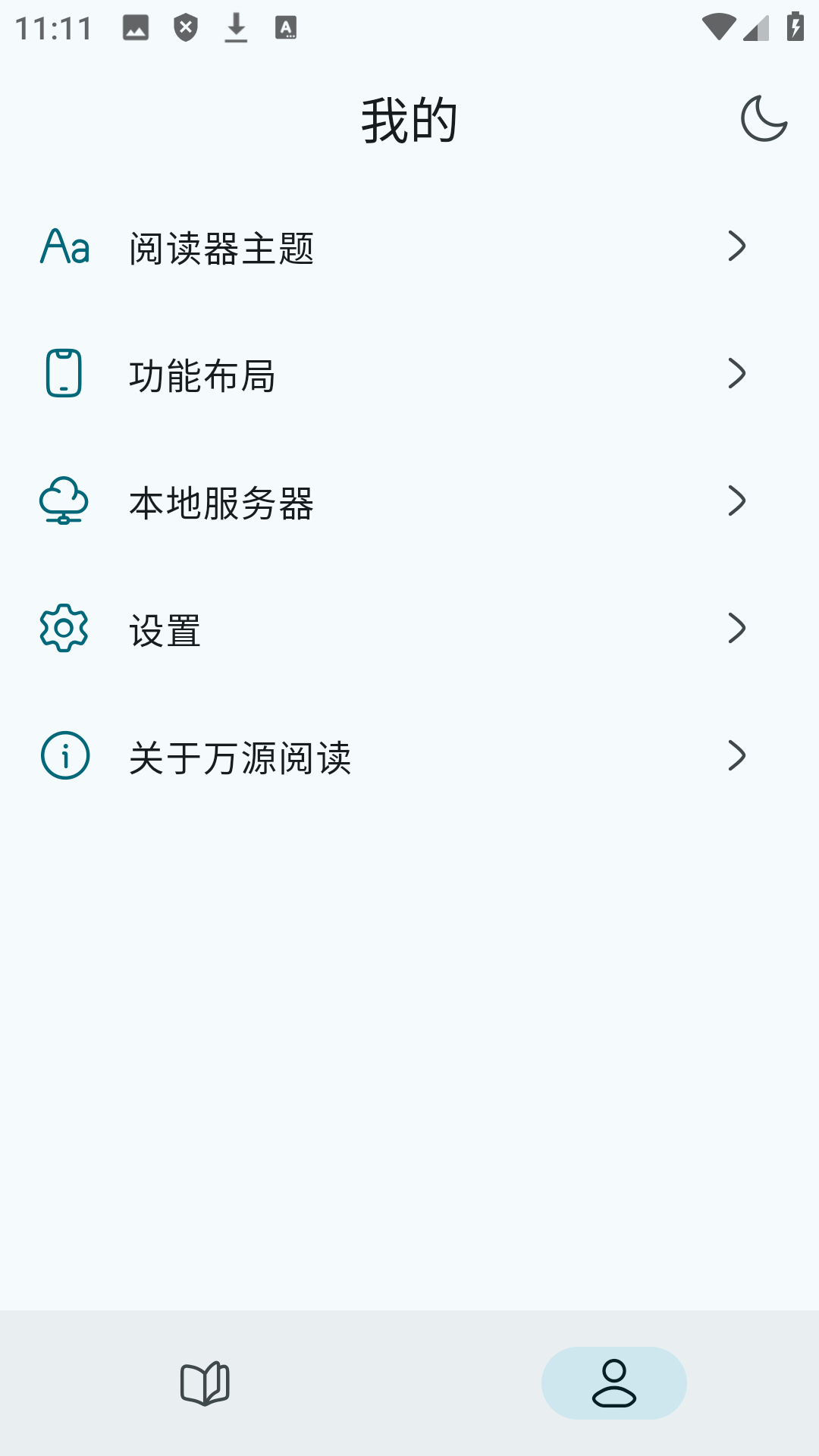This screenshot has width=819, height=1456.
Task: Toggle dark mode with the moon icon
Action: [764, 119]
